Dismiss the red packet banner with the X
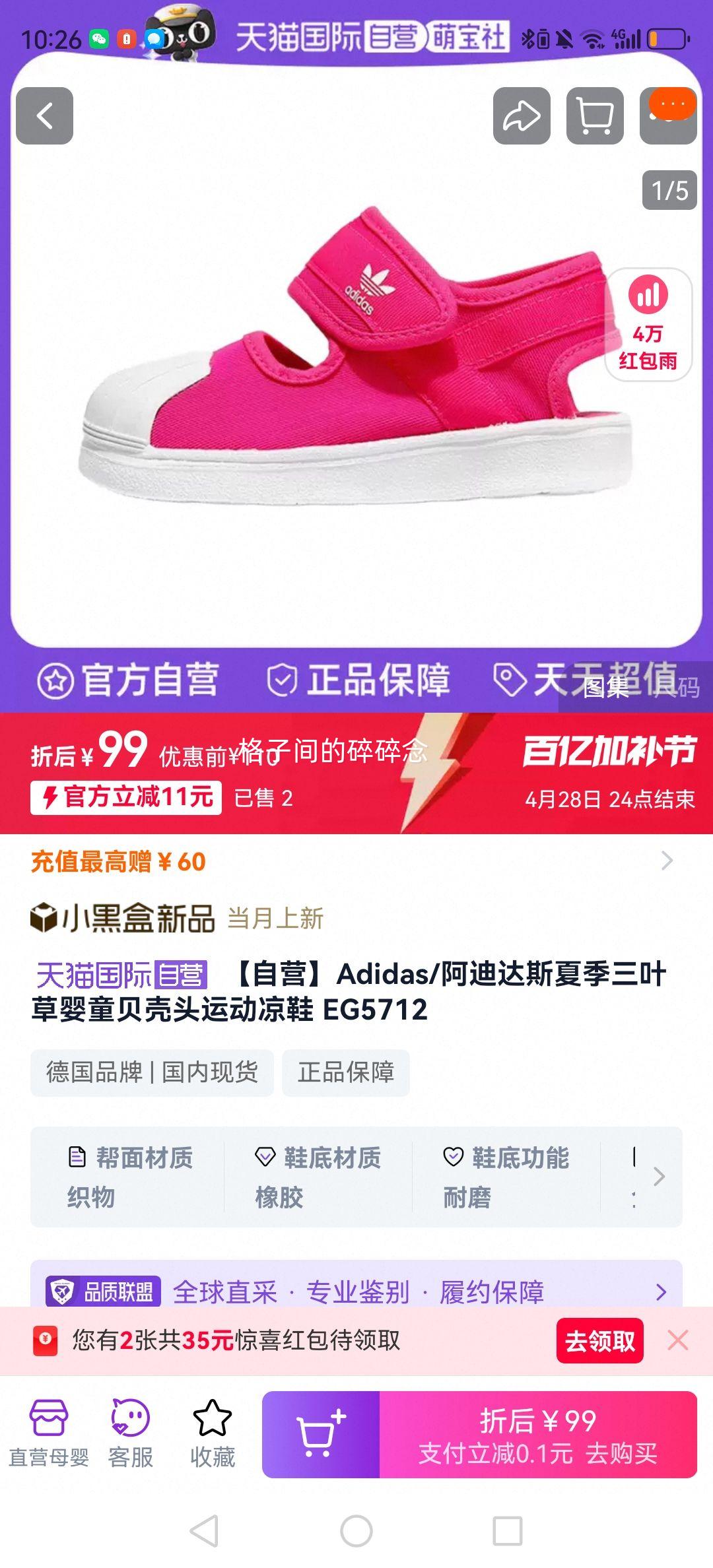 click(x=679, y=1342)
